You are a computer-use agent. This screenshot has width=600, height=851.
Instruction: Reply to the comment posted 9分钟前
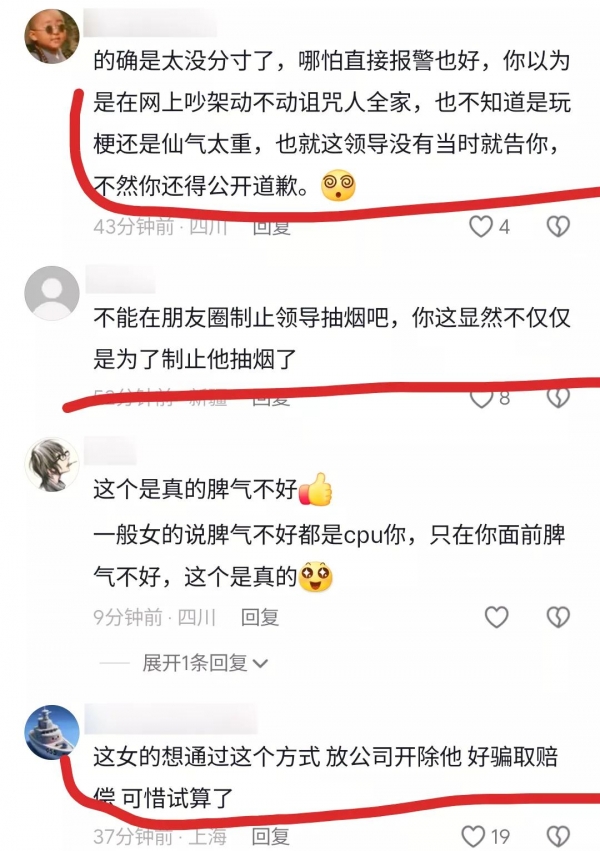pyautogui.click(x=260, y=617)
